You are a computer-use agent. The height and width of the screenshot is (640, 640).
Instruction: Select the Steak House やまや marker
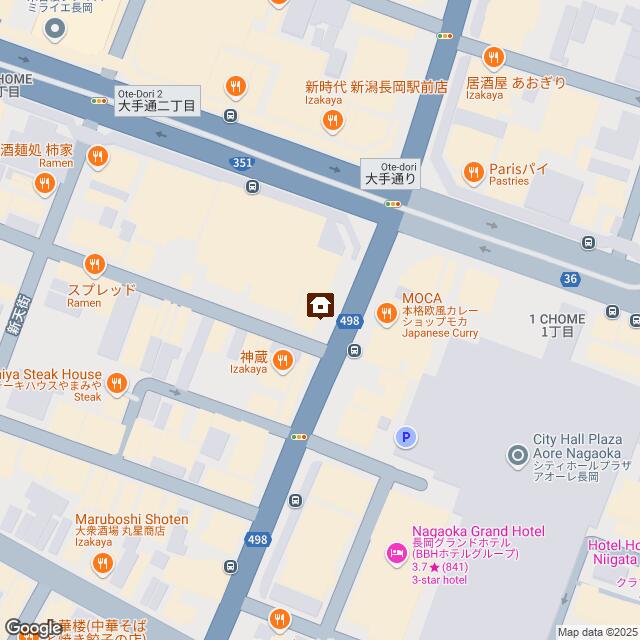[117, 383]
